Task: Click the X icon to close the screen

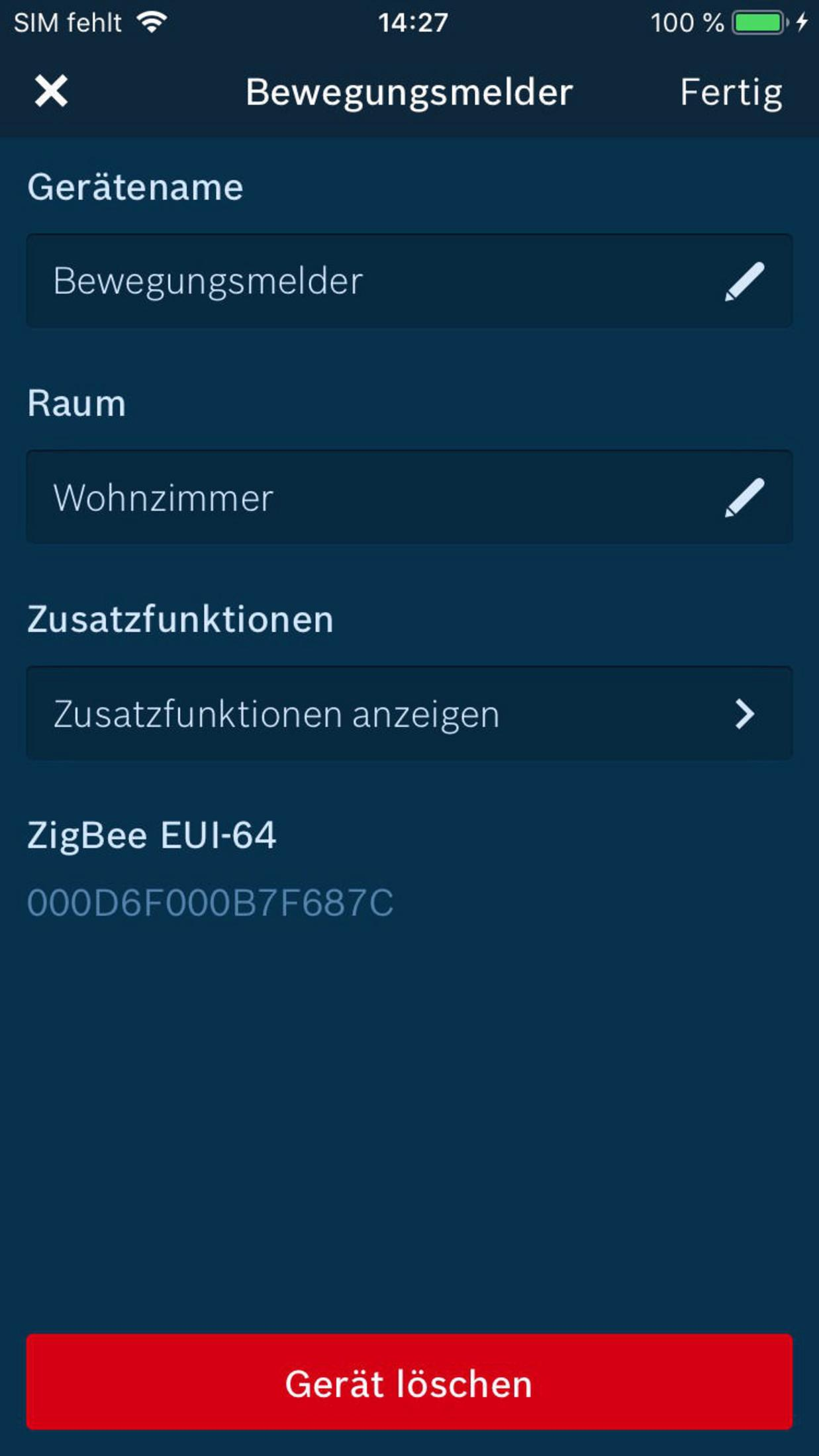Action: [x=52, y=92]
